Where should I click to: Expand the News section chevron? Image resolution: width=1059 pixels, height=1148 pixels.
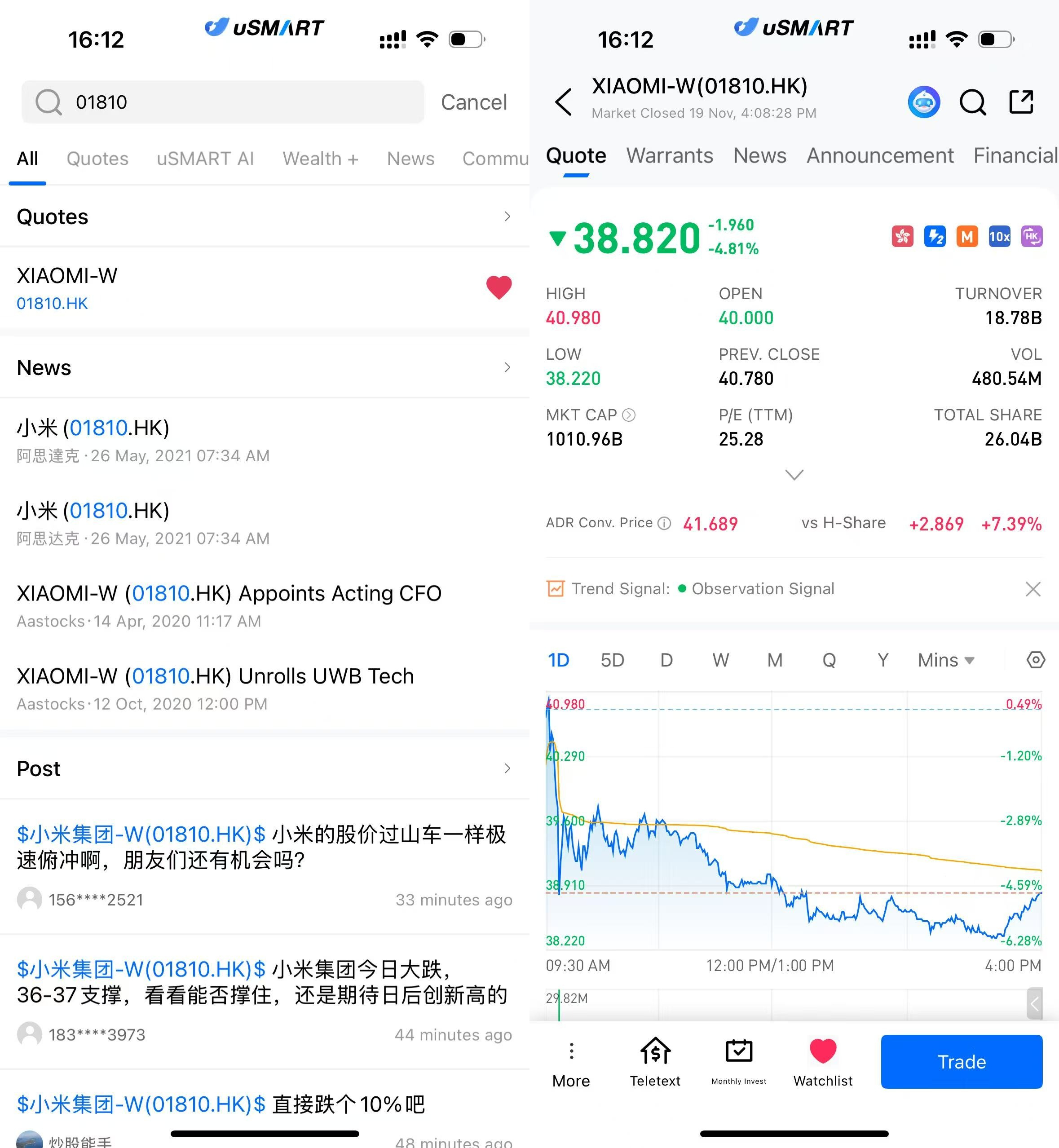click(507, 367)
